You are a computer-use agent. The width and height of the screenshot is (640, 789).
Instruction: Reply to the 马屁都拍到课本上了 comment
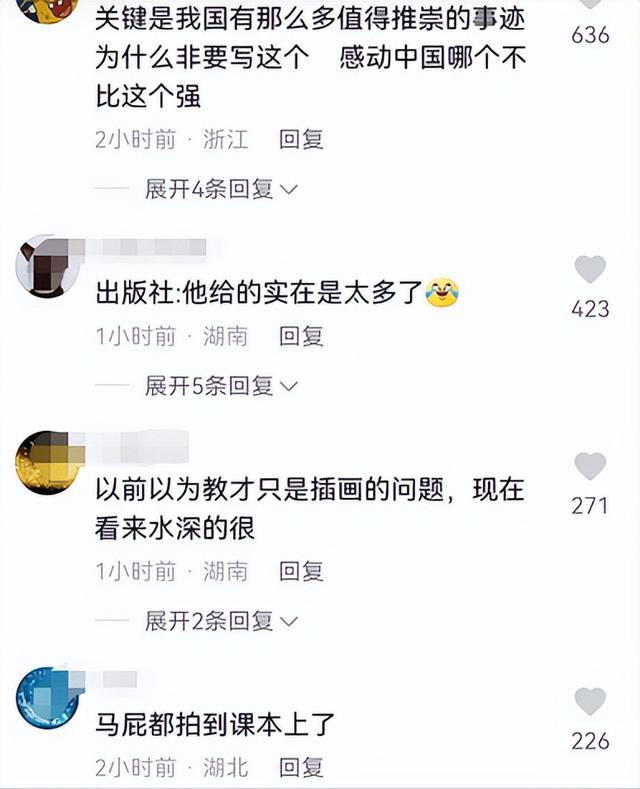pos(301,767)
